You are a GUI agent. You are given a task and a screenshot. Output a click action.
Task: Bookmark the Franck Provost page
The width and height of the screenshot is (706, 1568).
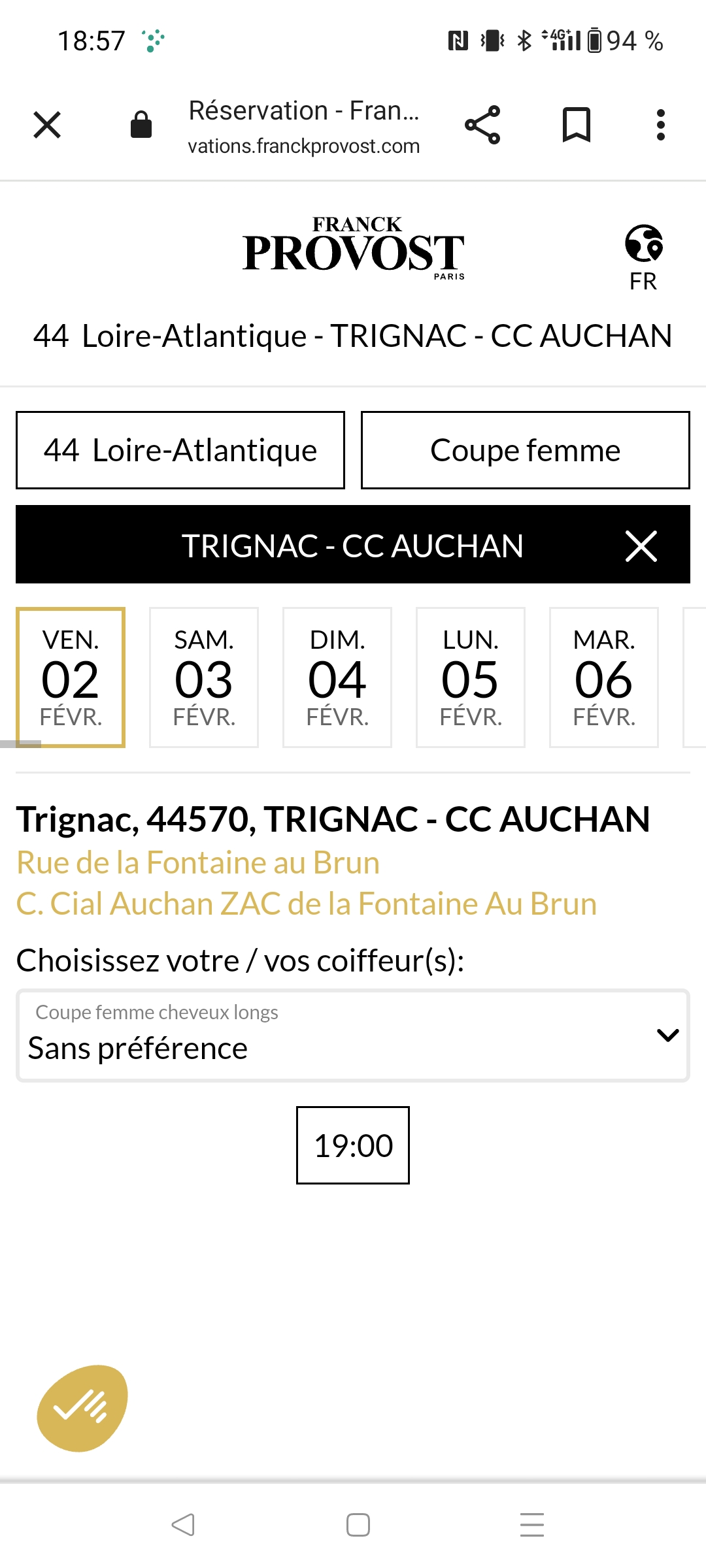tap(576, 124)
